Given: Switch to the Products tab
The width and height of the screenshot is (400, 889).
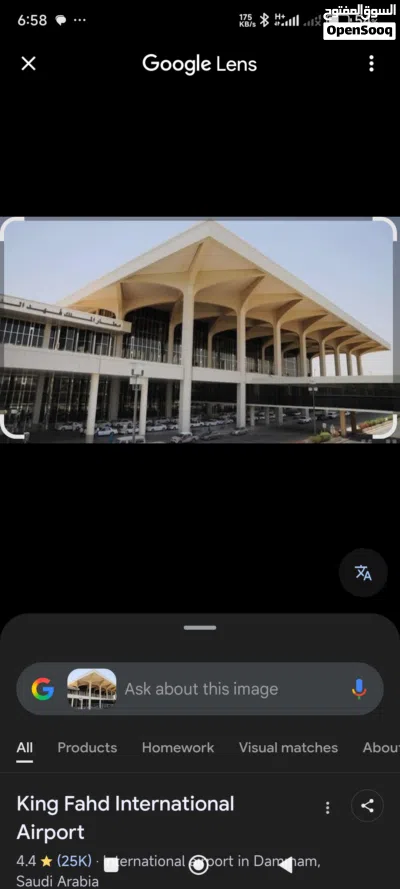Looking at the screenshot, I should coord(87,747).
